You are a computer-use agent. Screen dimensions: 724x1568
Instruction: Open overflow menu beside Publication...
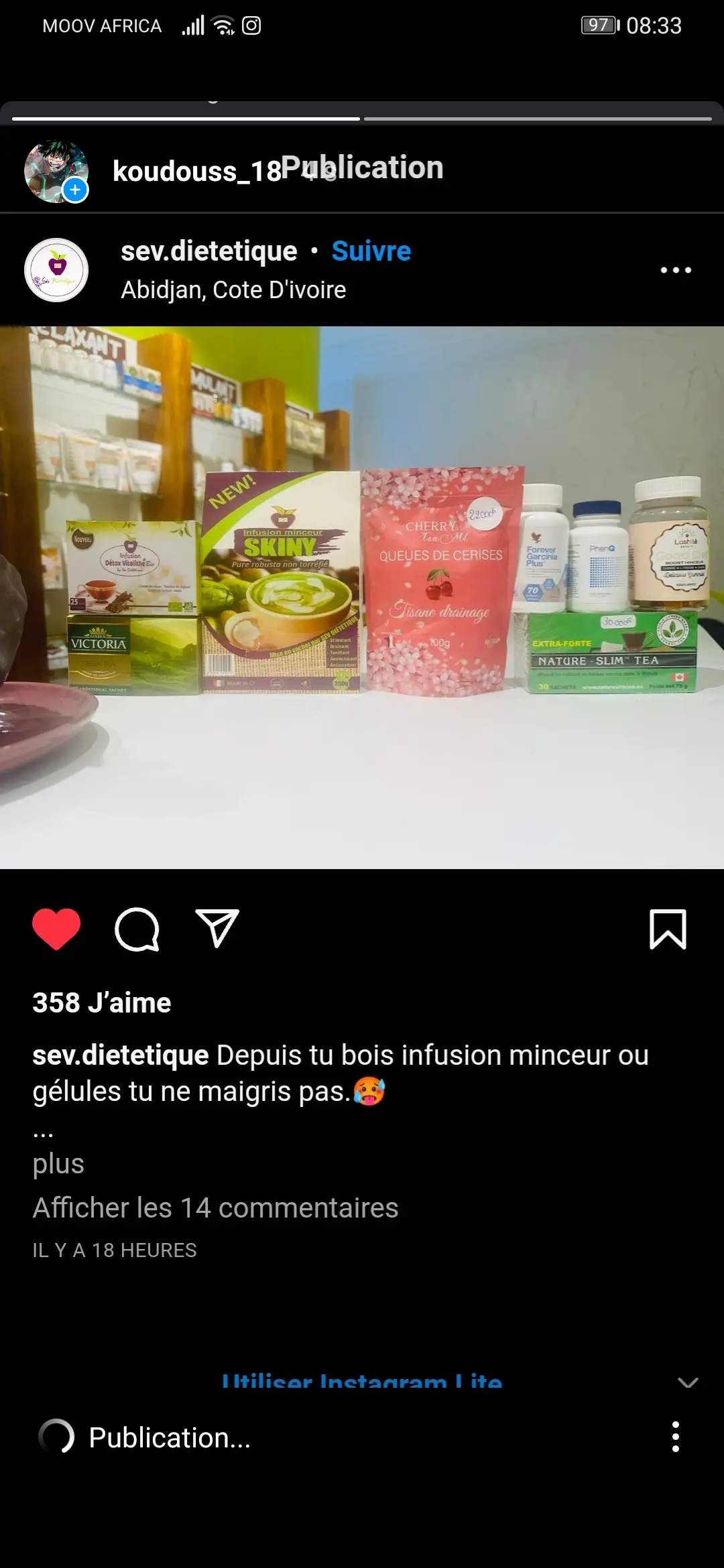tap(676, 1437)
